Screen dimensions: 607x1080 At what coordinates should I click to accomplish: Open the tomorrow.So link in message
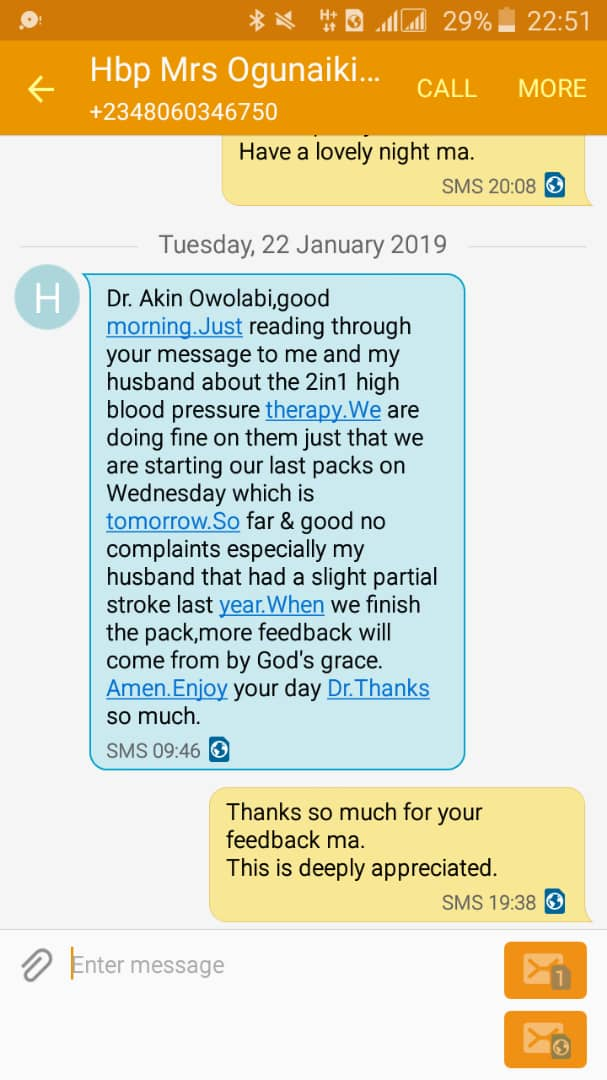tap(173, 521)
